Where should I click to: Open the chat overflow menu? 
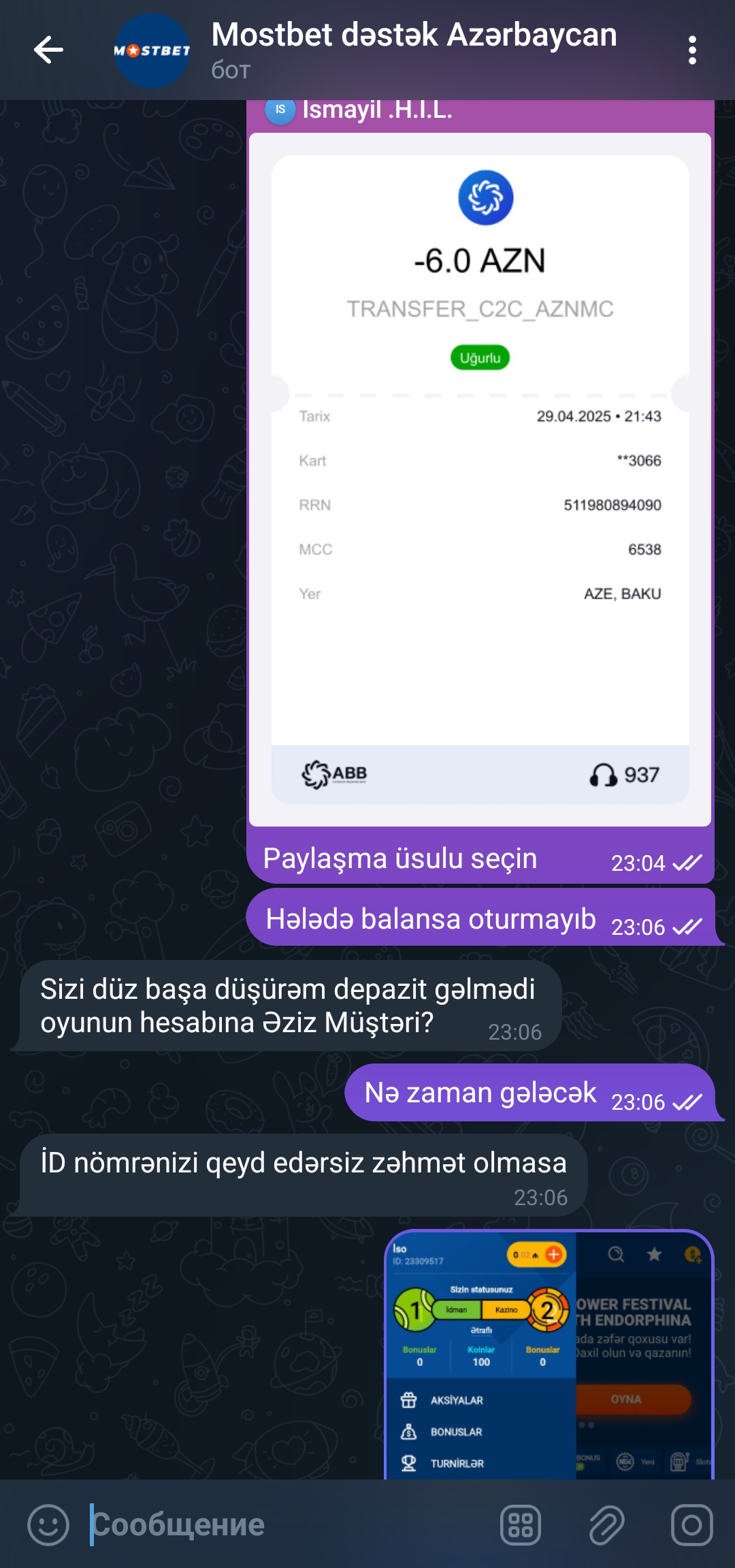(x=692, y=50)
